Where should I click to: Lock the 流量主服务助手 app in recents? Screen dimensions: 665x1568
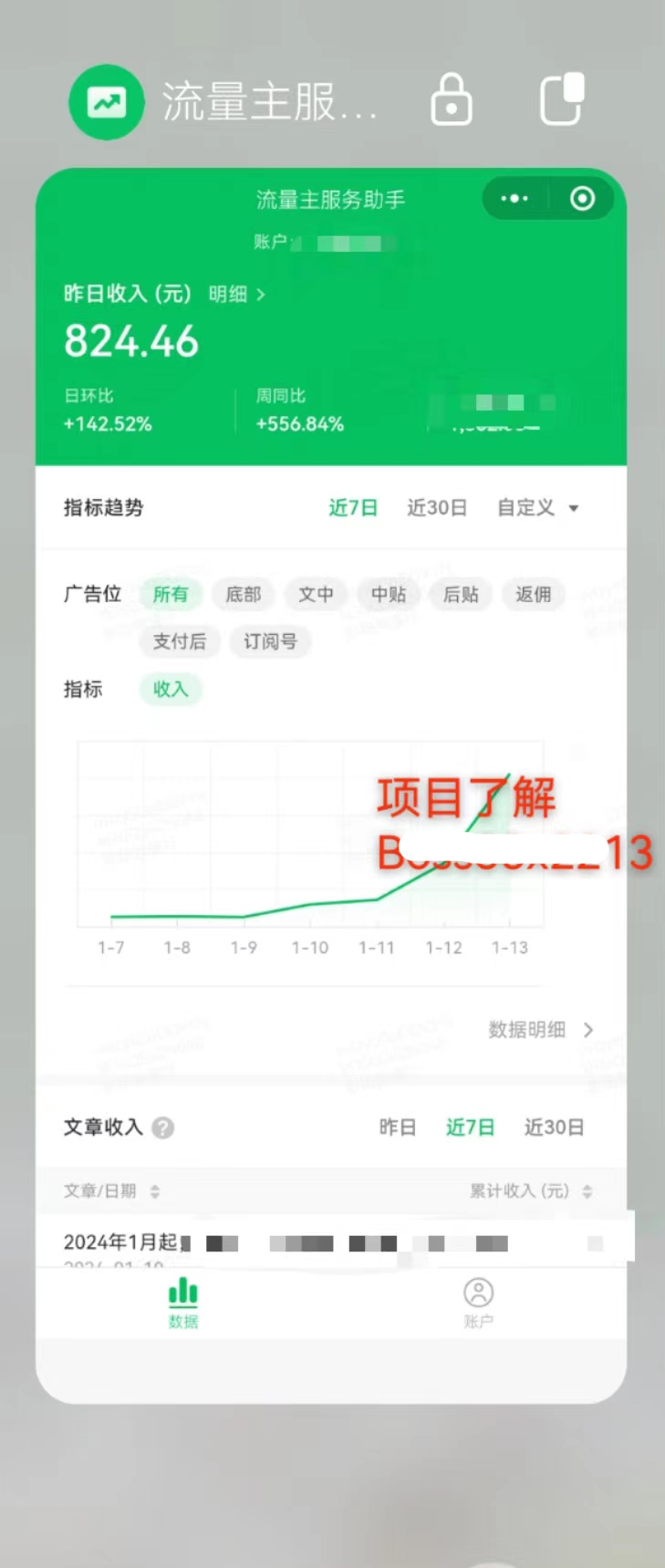coord(451,99)
